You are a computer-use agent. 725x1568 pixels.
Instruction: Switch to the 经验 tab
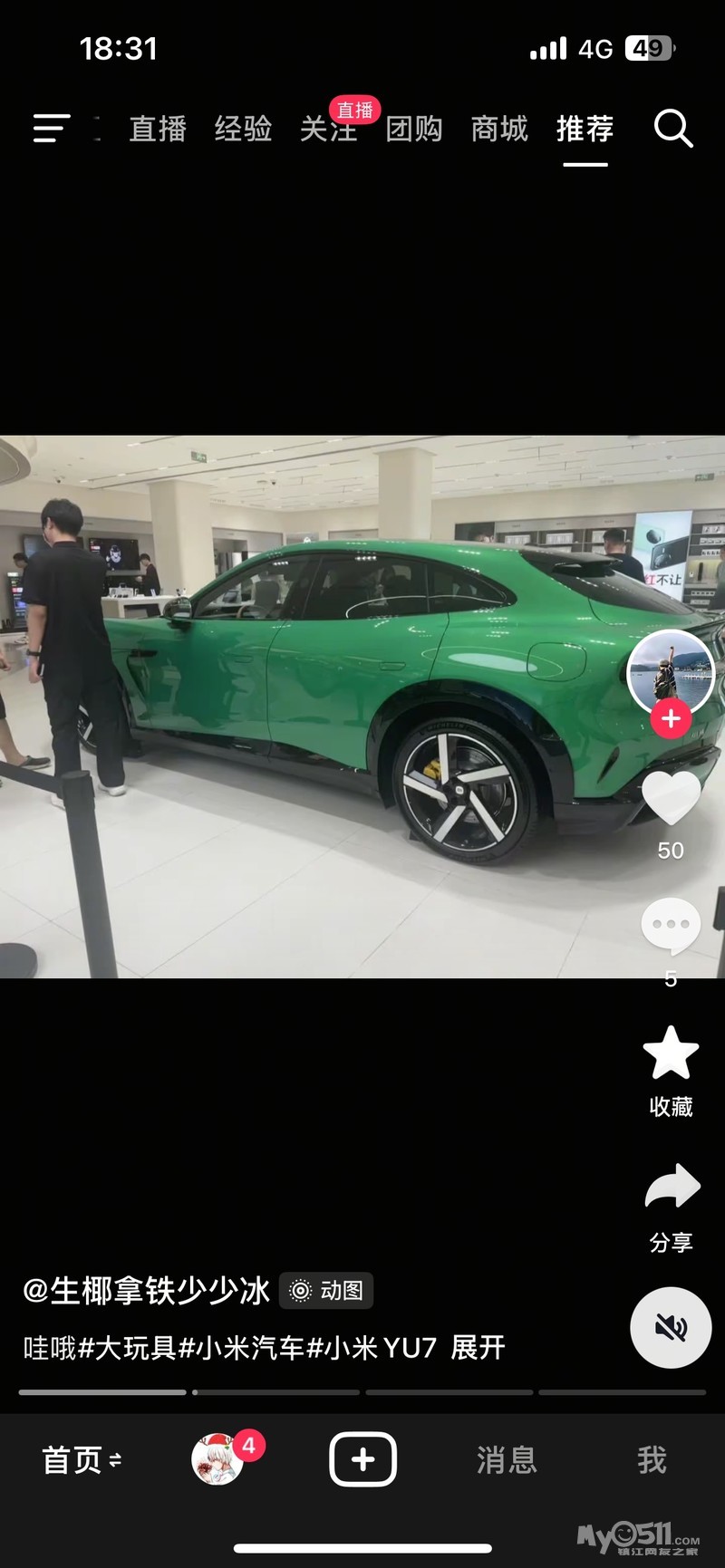click(243, 129)
